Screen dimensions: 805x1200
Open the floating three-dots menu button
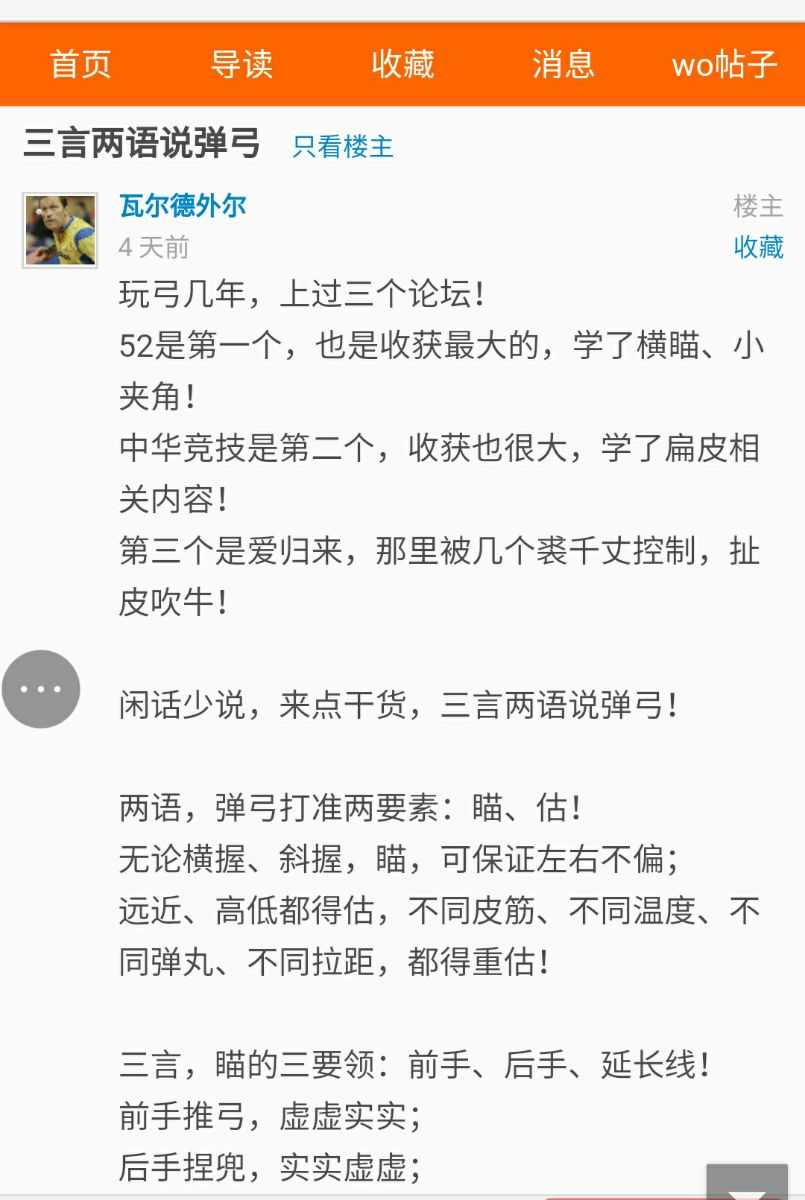coord(41,689)
